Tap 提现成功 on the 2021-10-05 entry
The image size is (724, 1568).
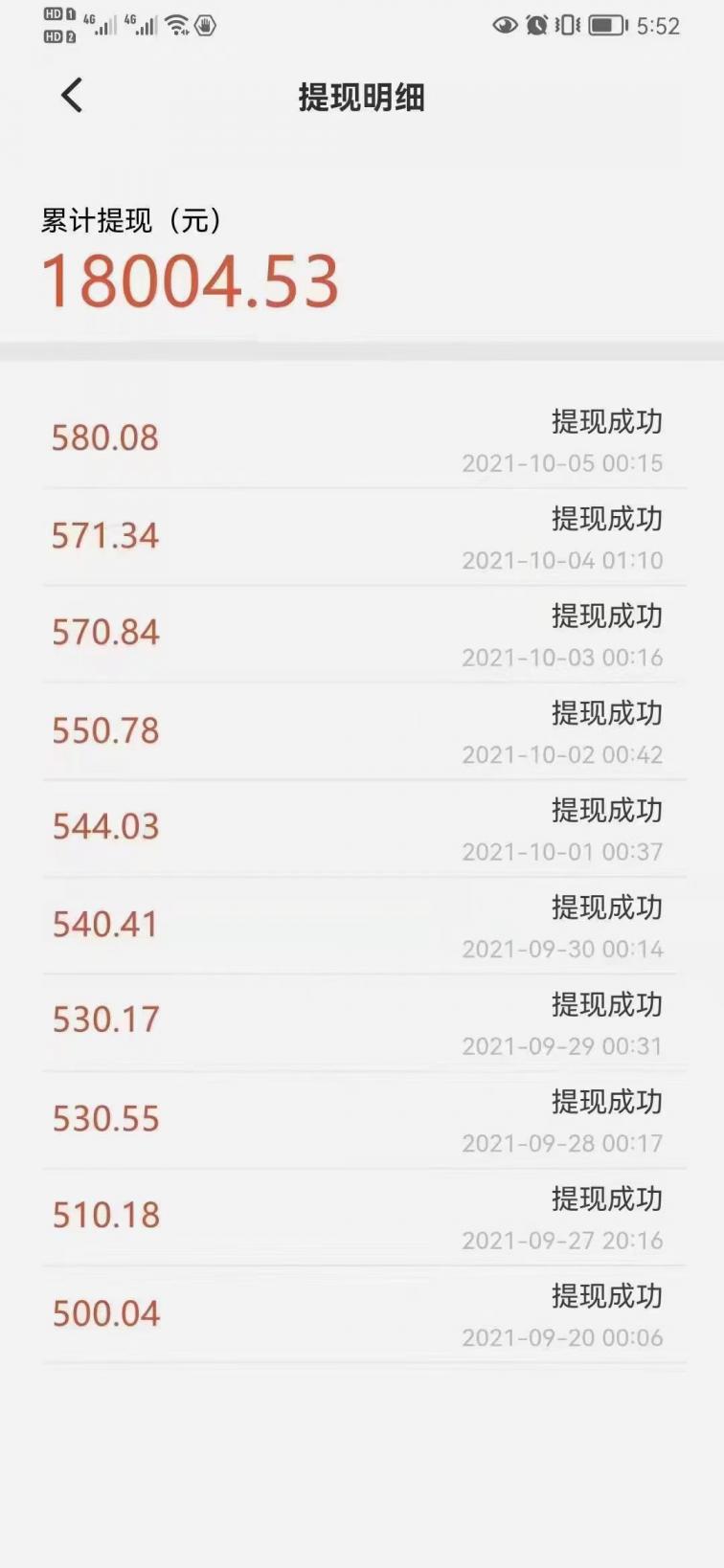[606, 423]
